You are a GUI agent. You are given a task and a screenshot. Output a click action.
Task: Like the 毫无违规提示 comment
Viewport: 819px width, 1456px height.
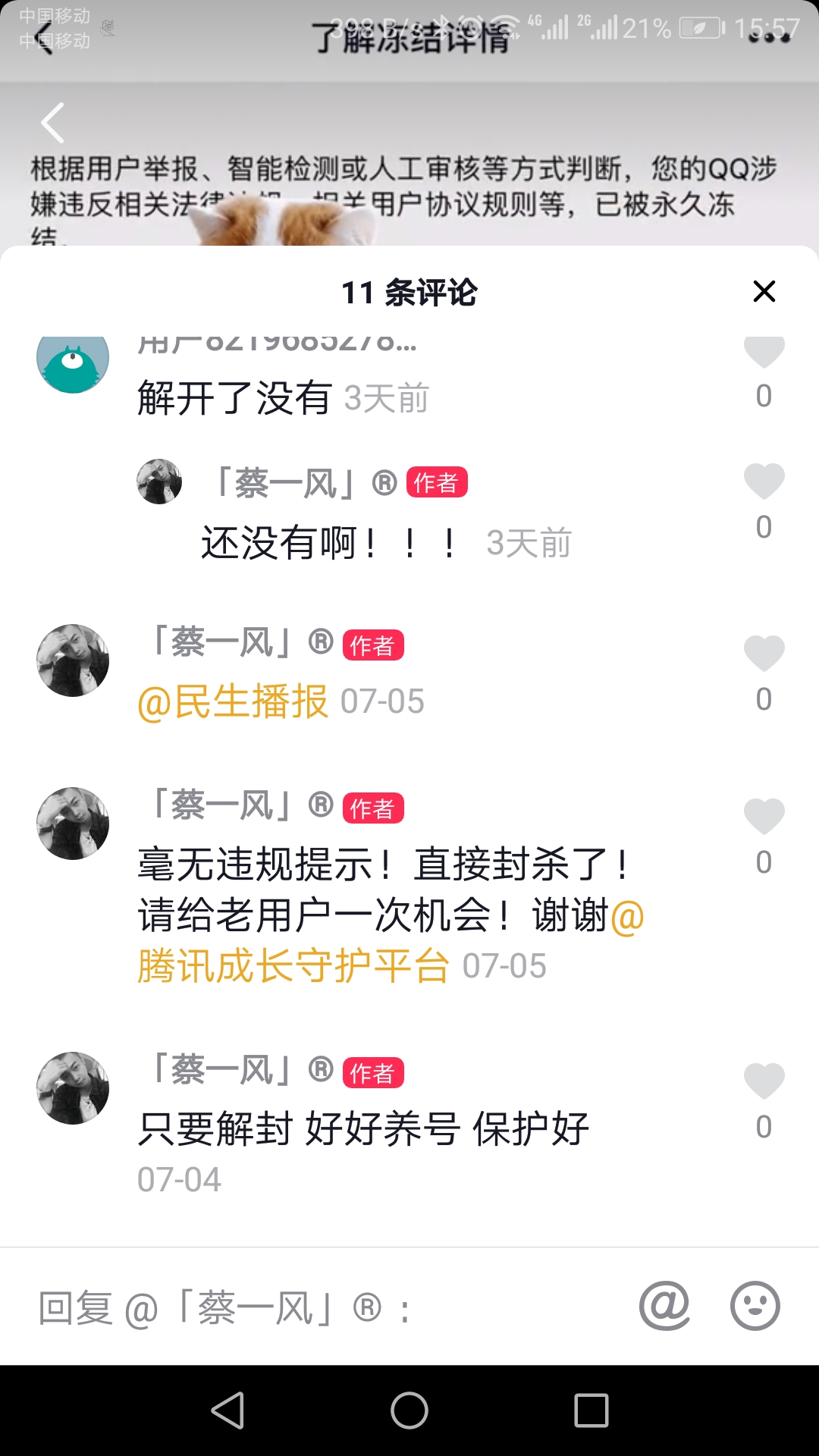tap(764, 817)
